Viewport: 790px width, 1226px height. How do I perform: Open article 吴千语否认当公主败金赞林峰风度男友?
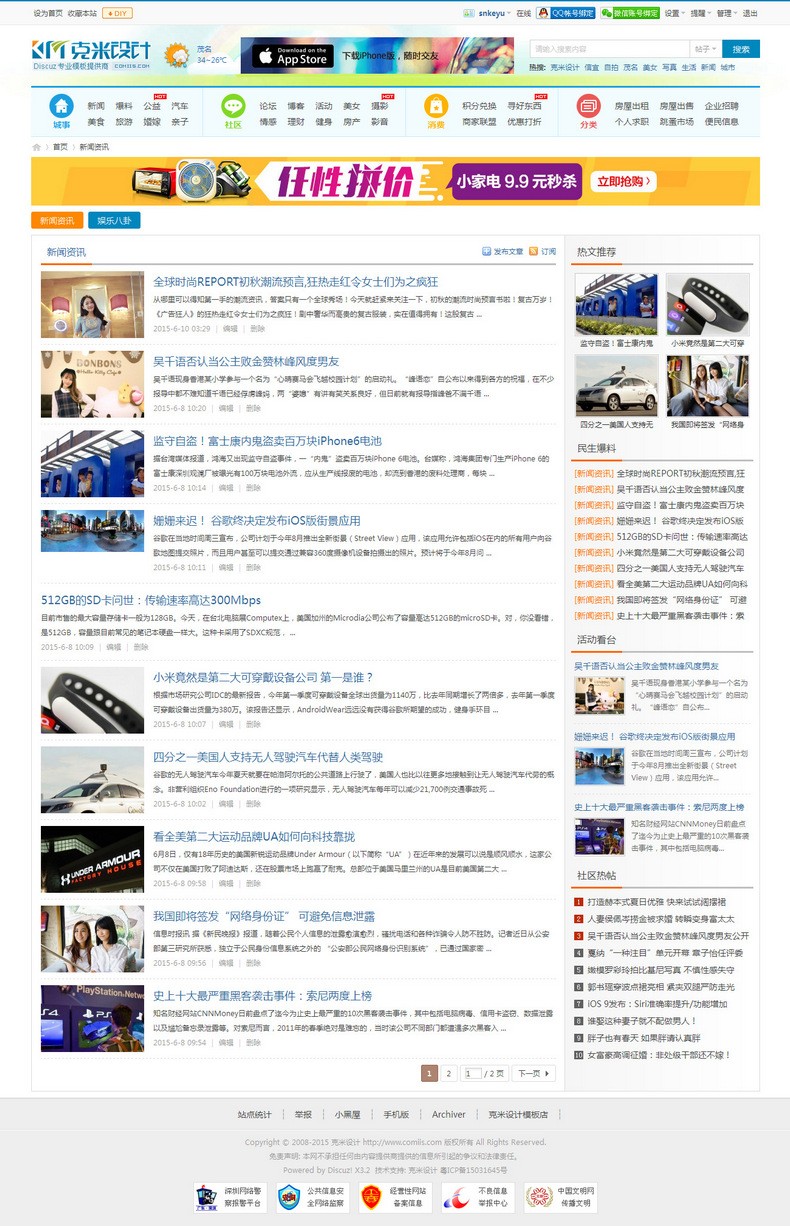coord(245,361)
